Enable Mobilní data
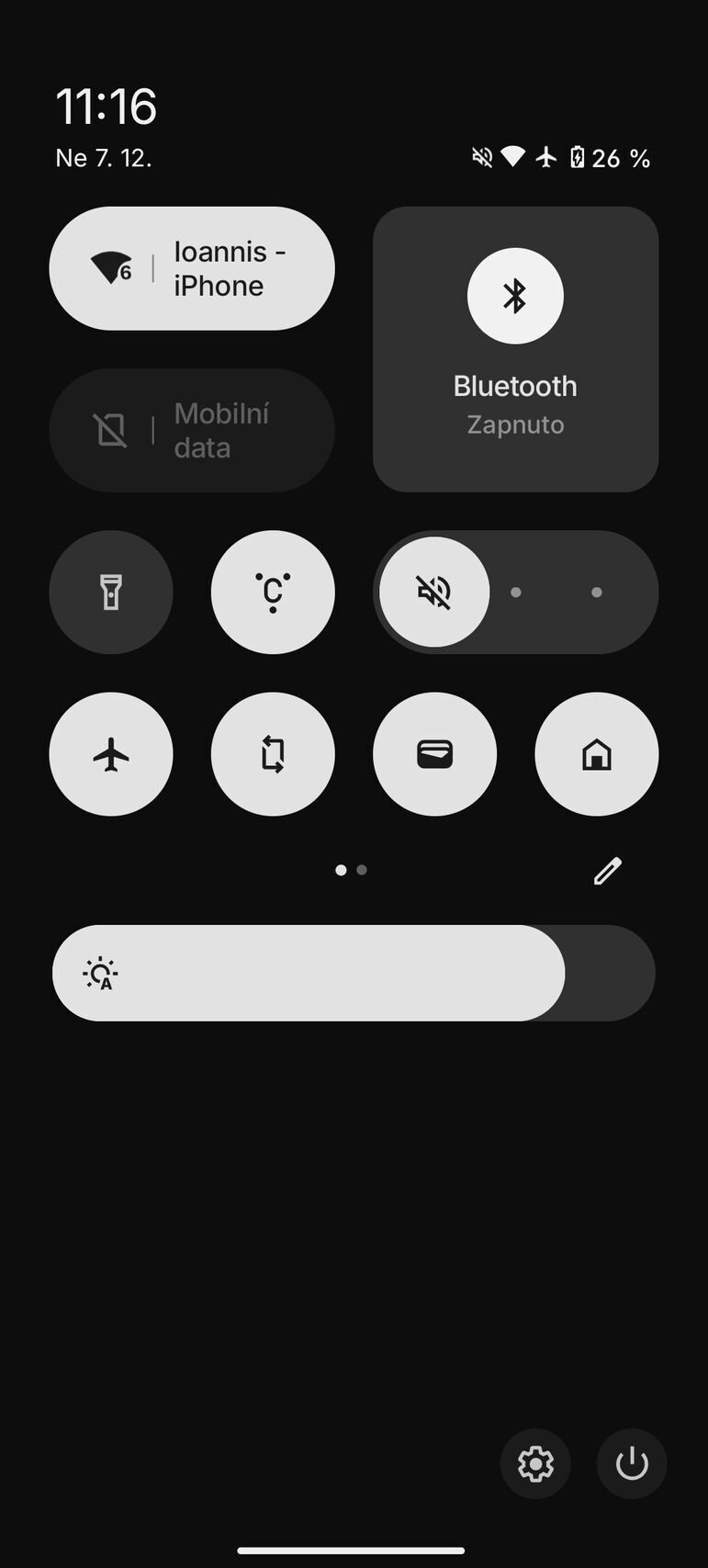The height and width of the screenshot is (1568, 708). 192,429
